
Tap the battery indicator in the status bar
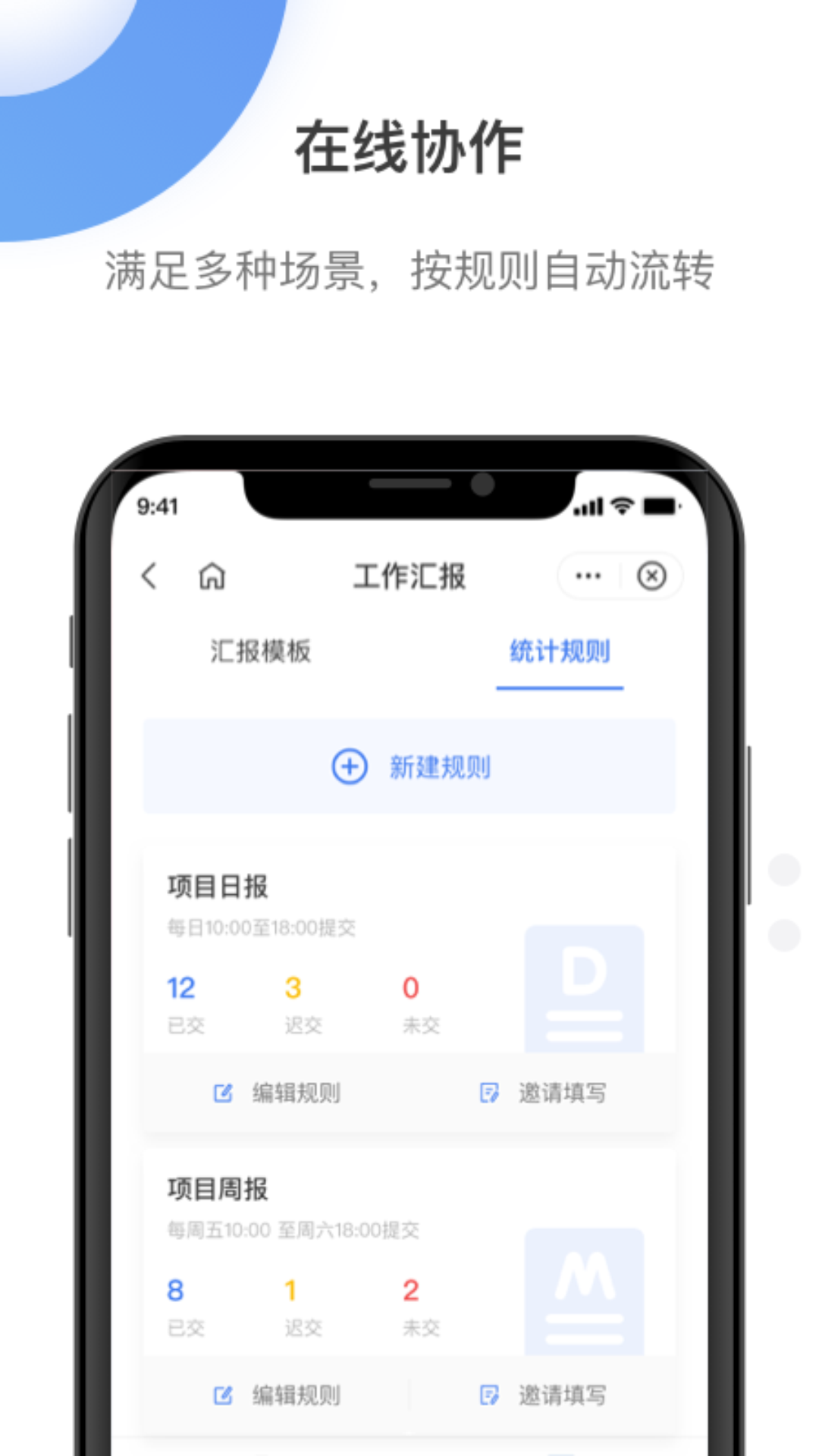660,508
